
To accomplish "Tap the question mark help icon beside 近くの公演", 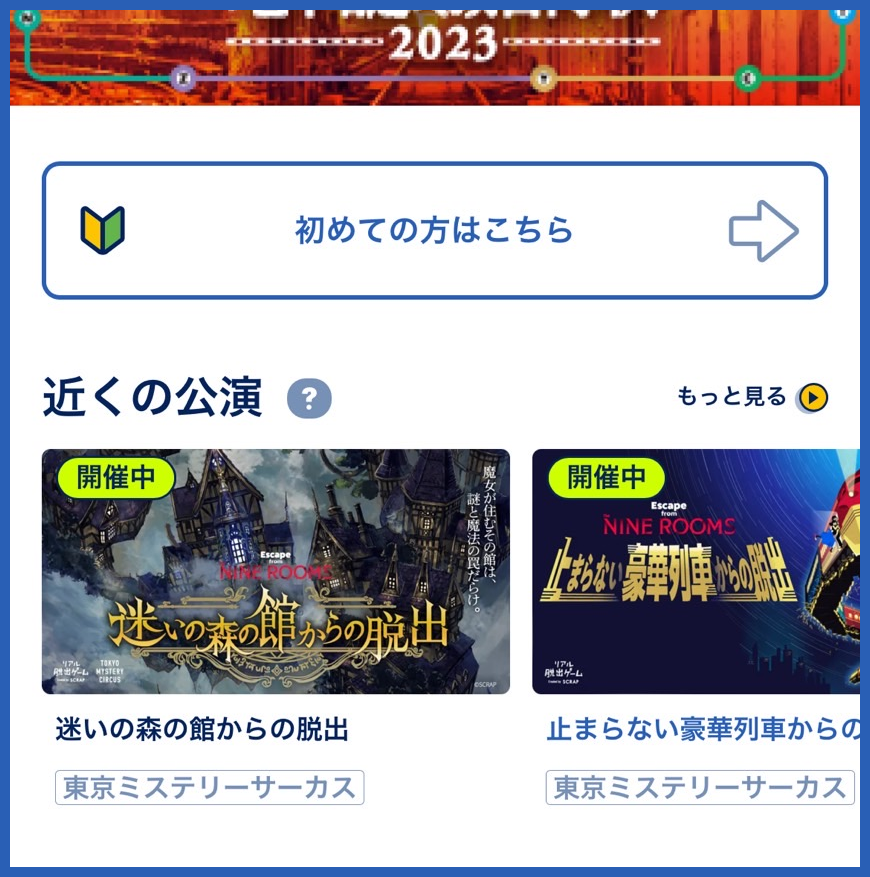I will coord(309,399).
